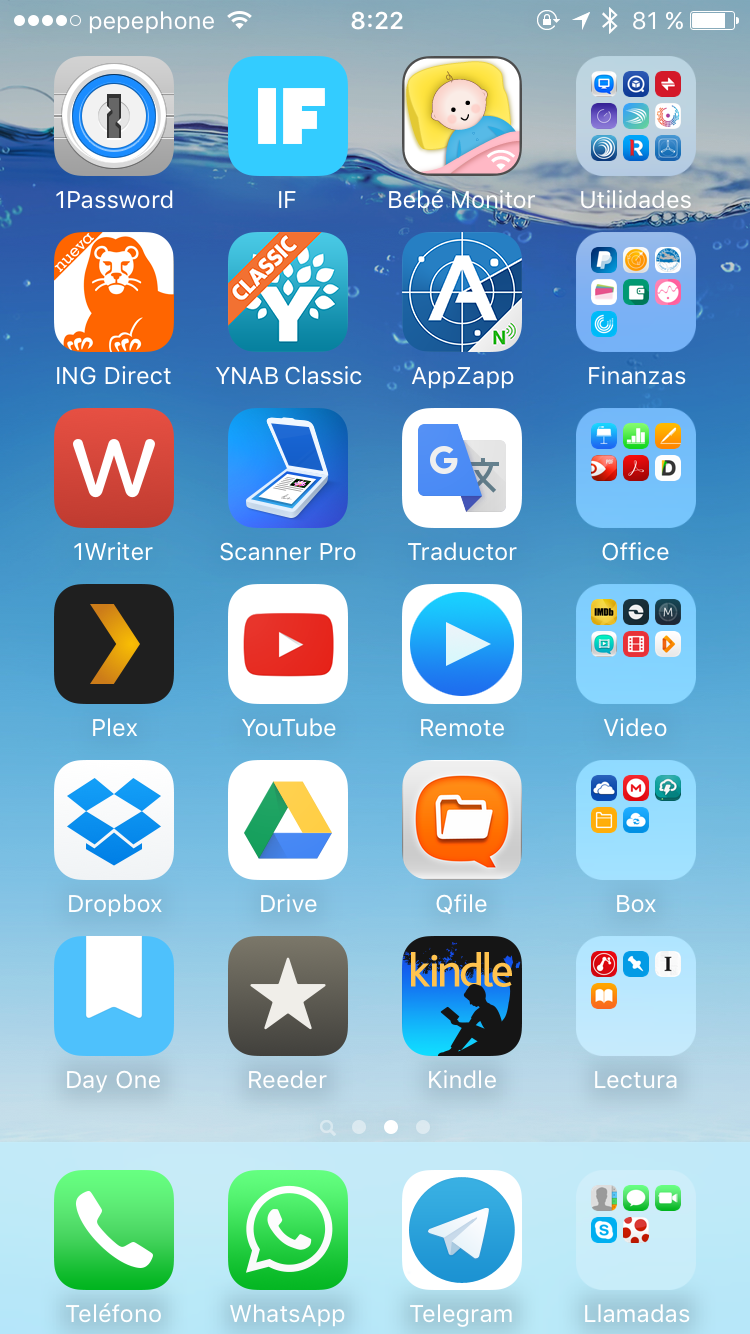Image resolution: width=750 pixels, height=1334 pixels.
Task: Open the Utilidades folder
Action: pos(636,116)
